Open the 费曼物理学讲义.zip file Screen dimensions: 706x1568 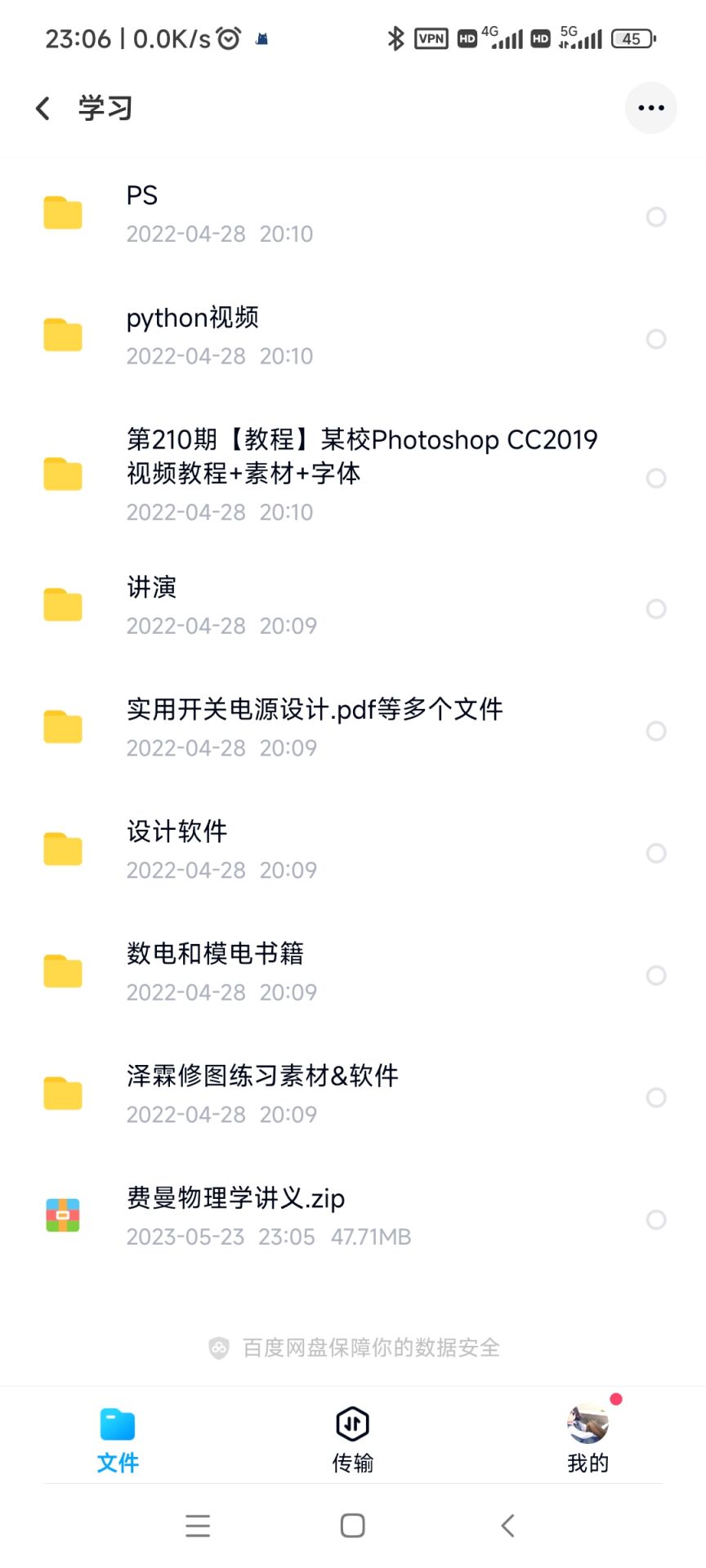click(x=327, y=1216)
